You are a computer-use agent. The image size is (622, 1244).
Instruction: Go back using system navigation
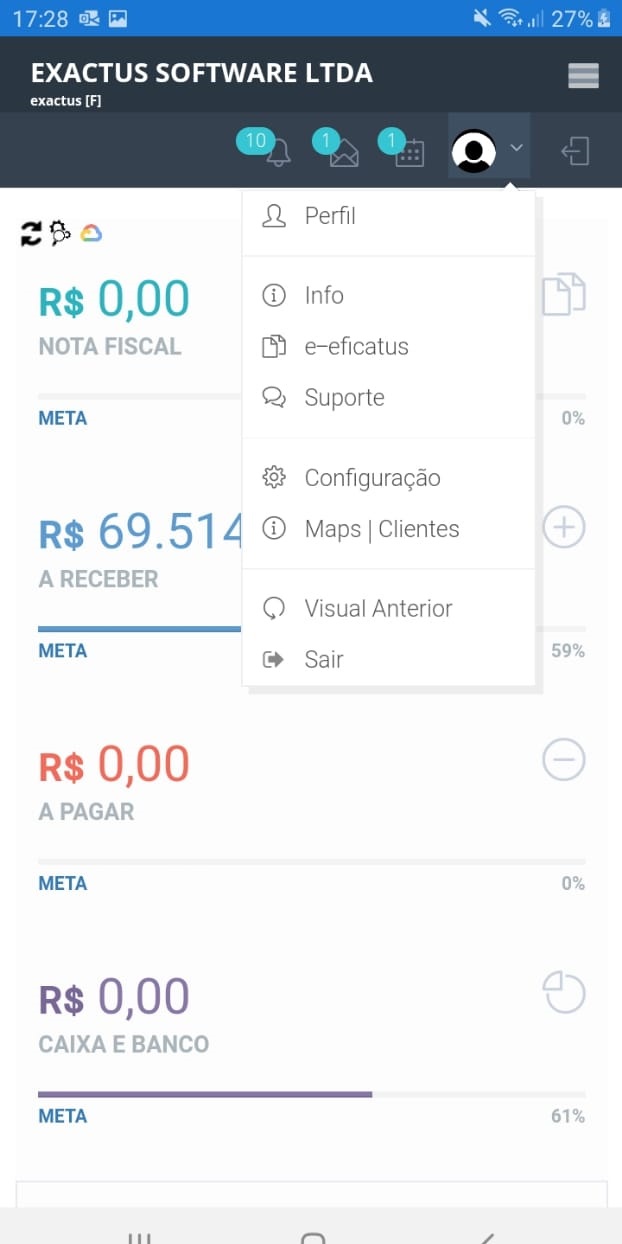tap(486, 1238)
